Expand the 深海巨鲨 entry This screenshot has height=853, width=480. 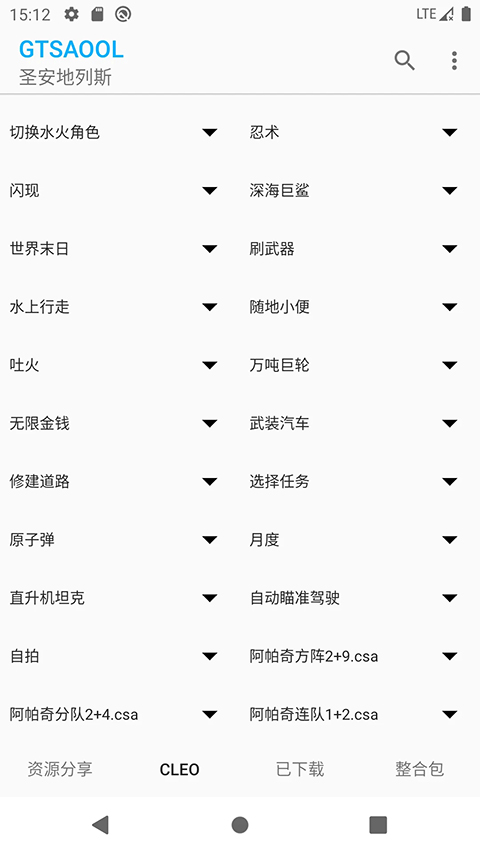click(354, 190)
